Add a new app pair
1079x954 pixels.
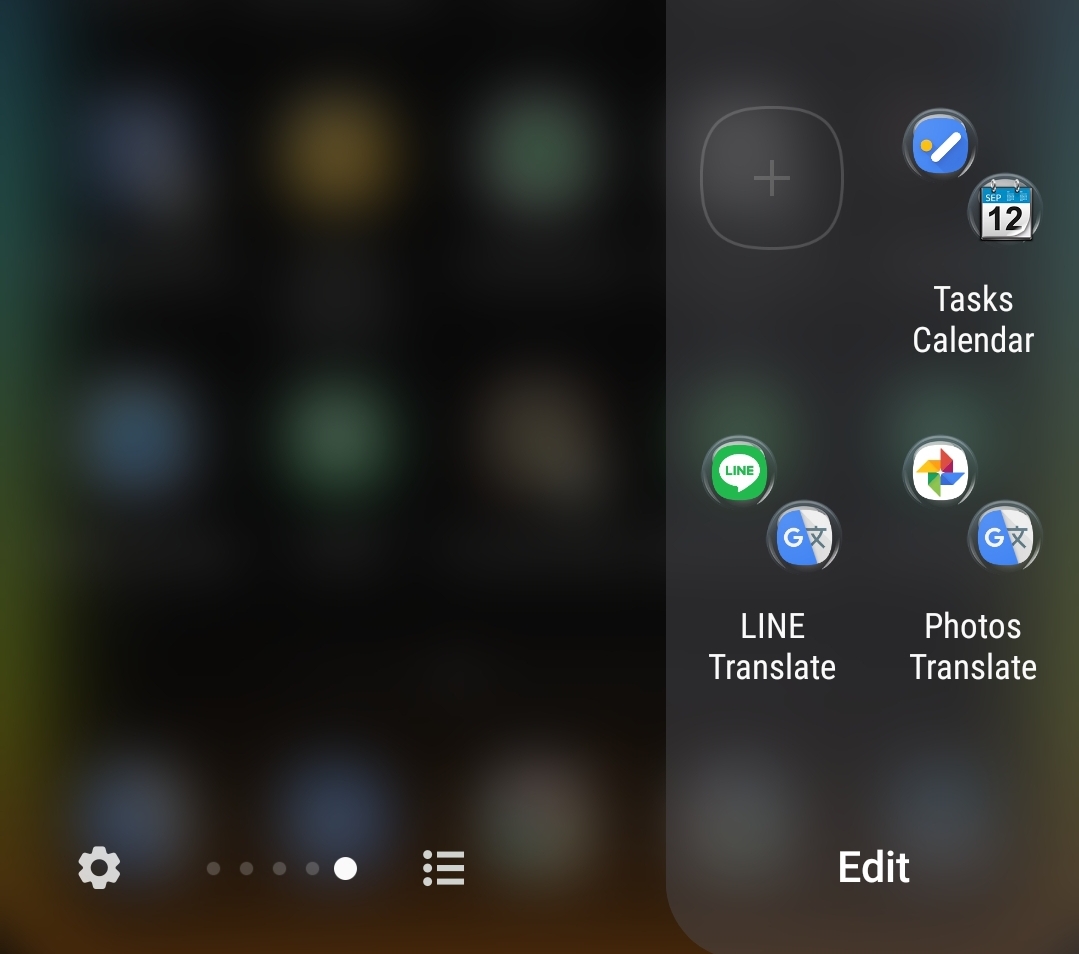pos(771,178)
